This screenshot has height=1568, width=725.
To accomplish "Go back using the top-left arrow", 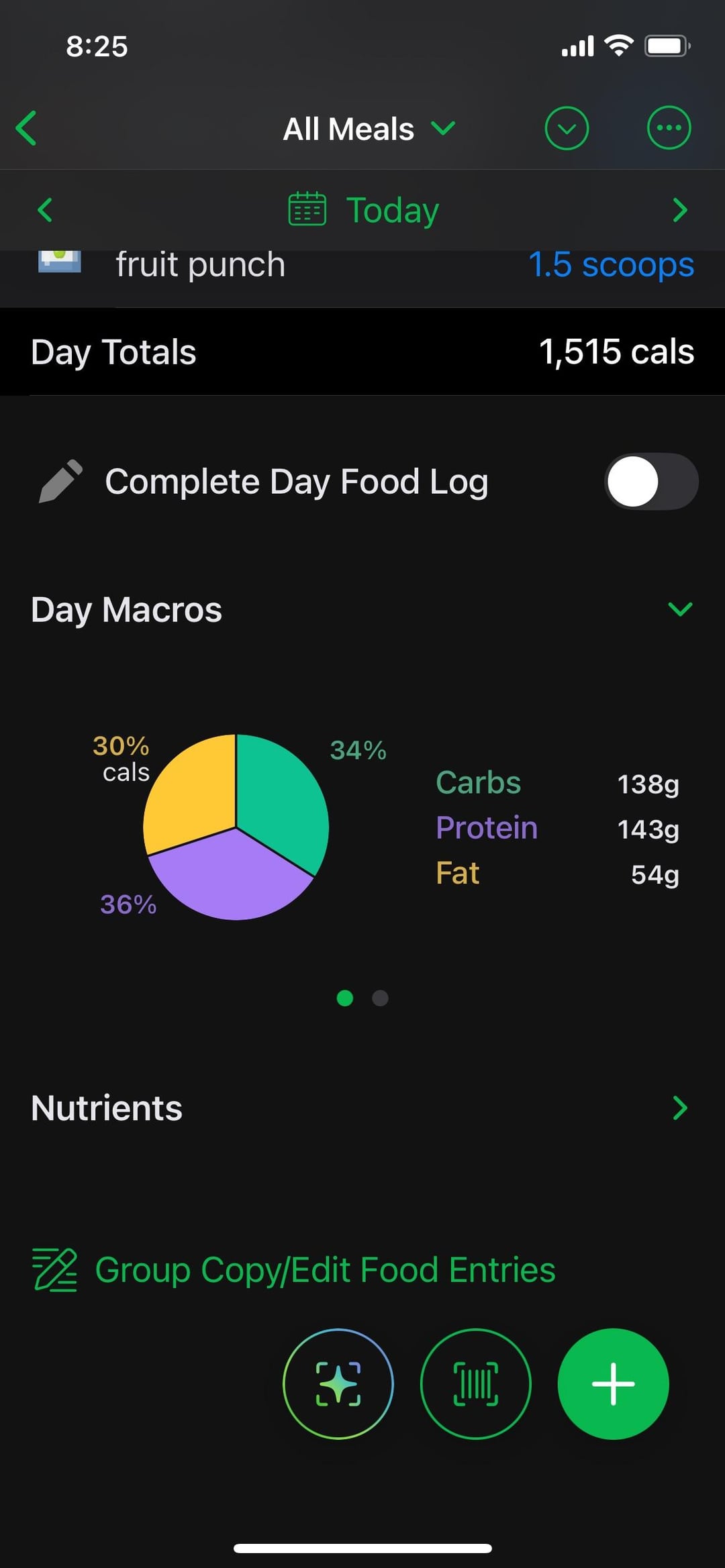I will [27, 128].
